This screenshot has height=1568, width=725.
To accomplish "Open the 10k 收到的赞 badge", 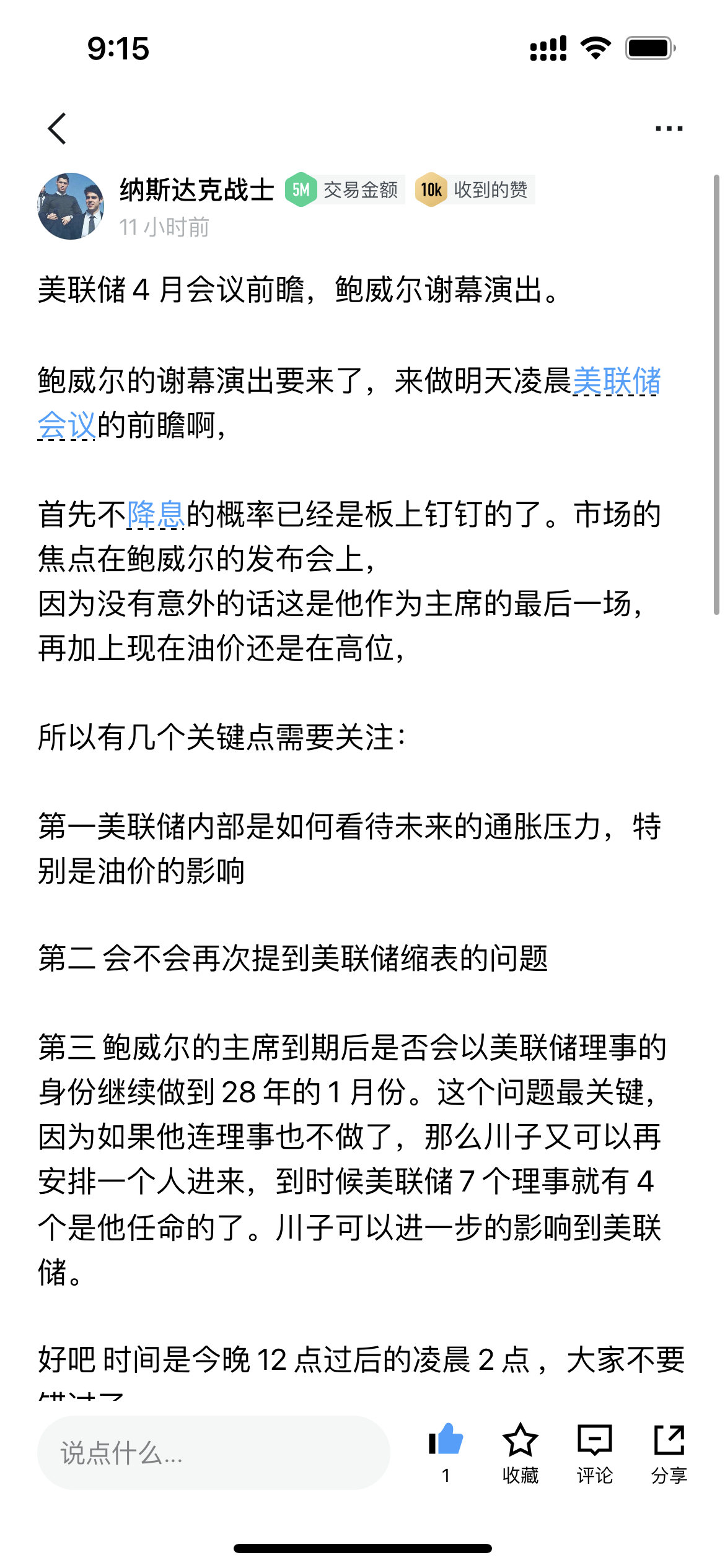I will 475,189.
